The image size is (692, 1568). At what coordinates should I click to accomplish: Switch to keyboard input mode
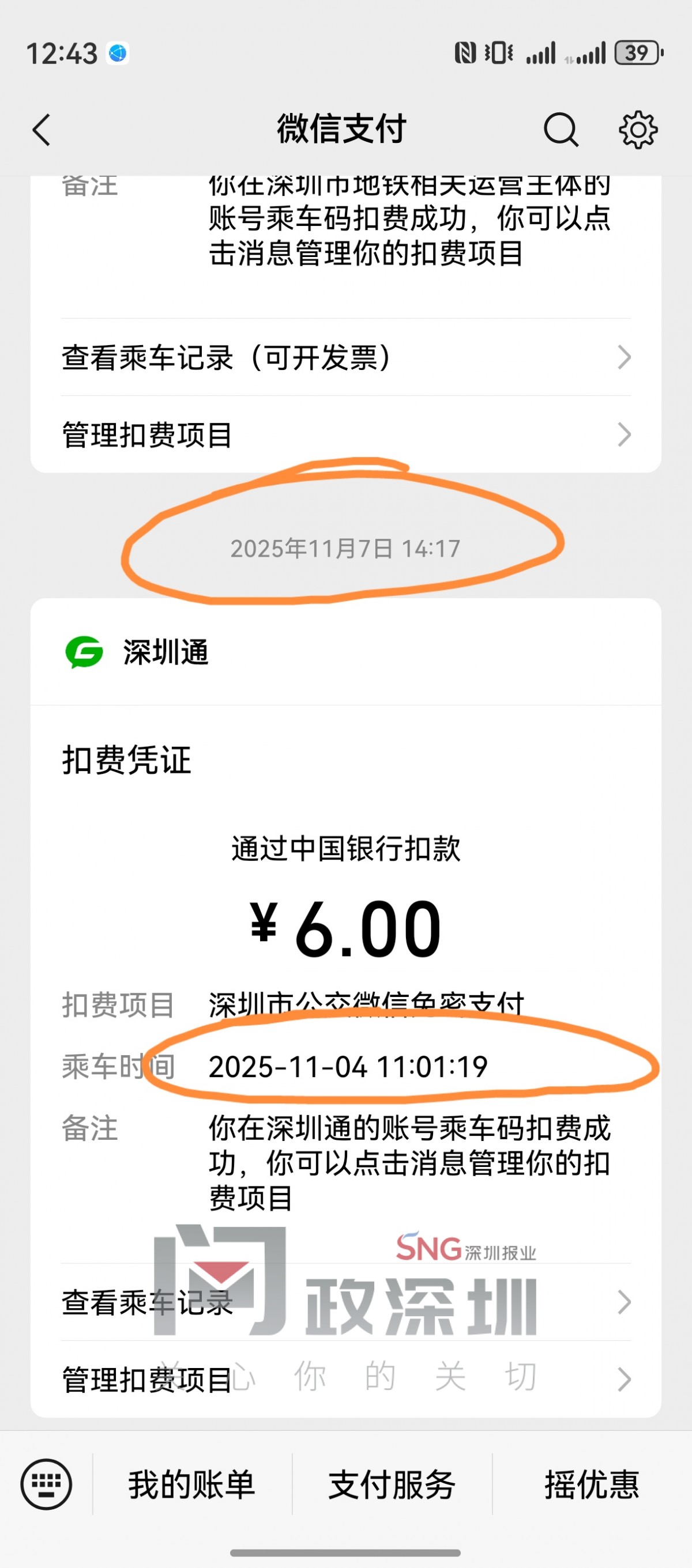tap(46, 1484)
